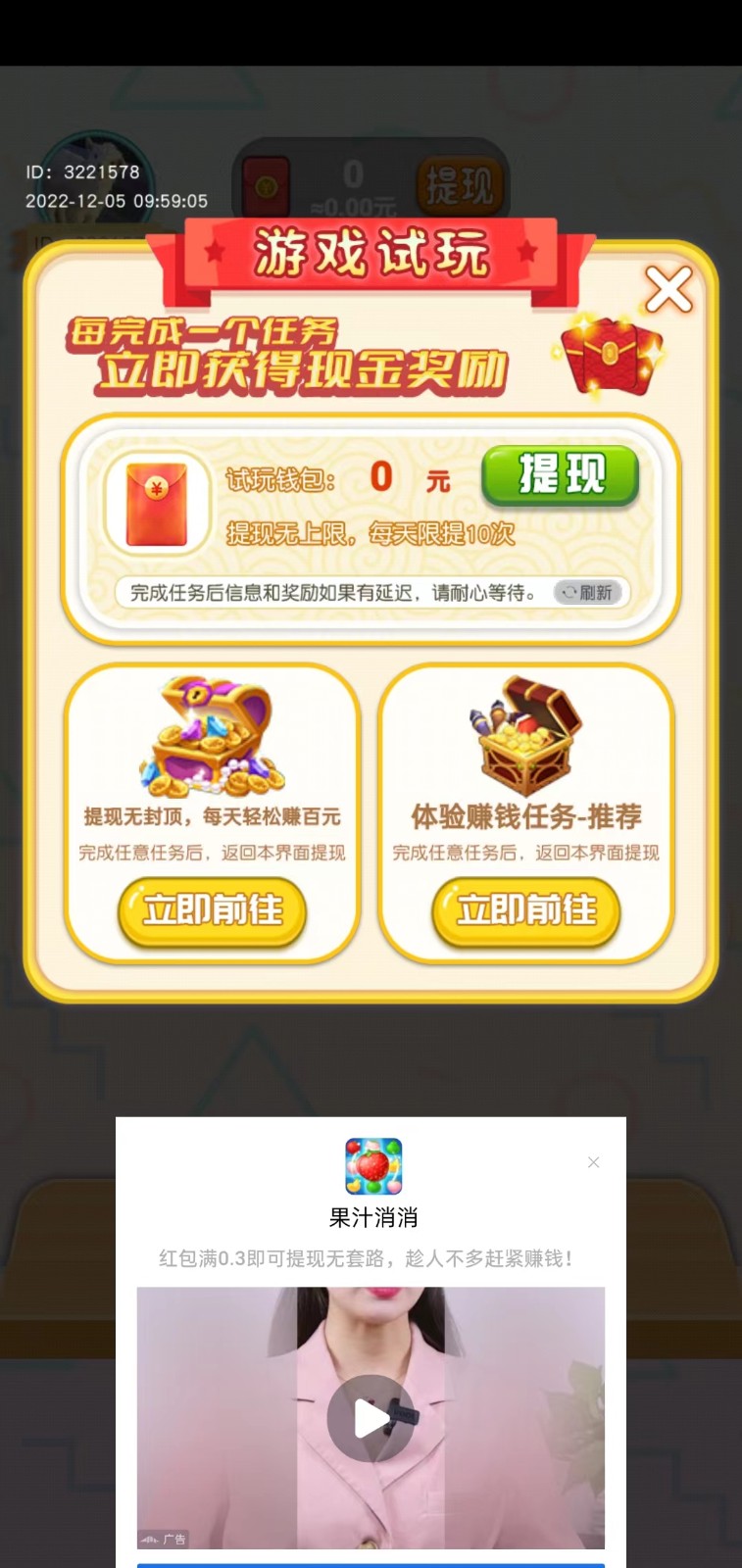The width and height of the screenshot is (742, 1568).
Task: Play the 果汁消消 ad video
Action: [x=371, y=1418]
